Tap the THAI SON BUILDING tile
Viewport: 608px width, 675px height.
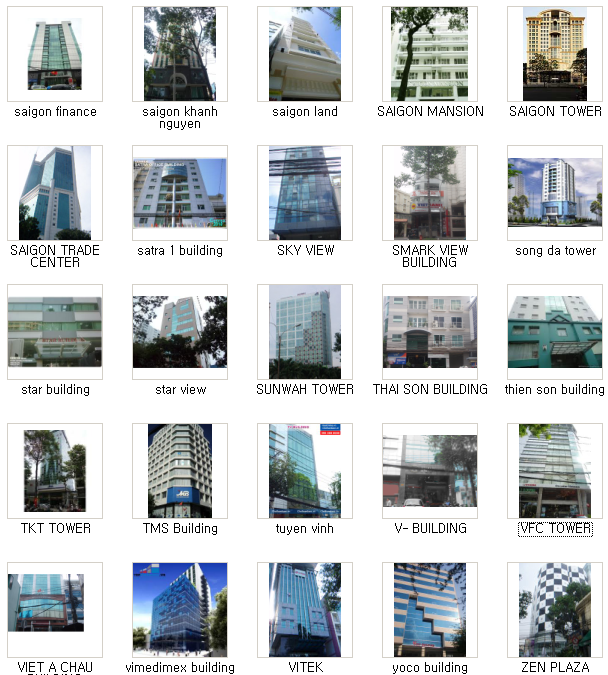tap(430, 332)
